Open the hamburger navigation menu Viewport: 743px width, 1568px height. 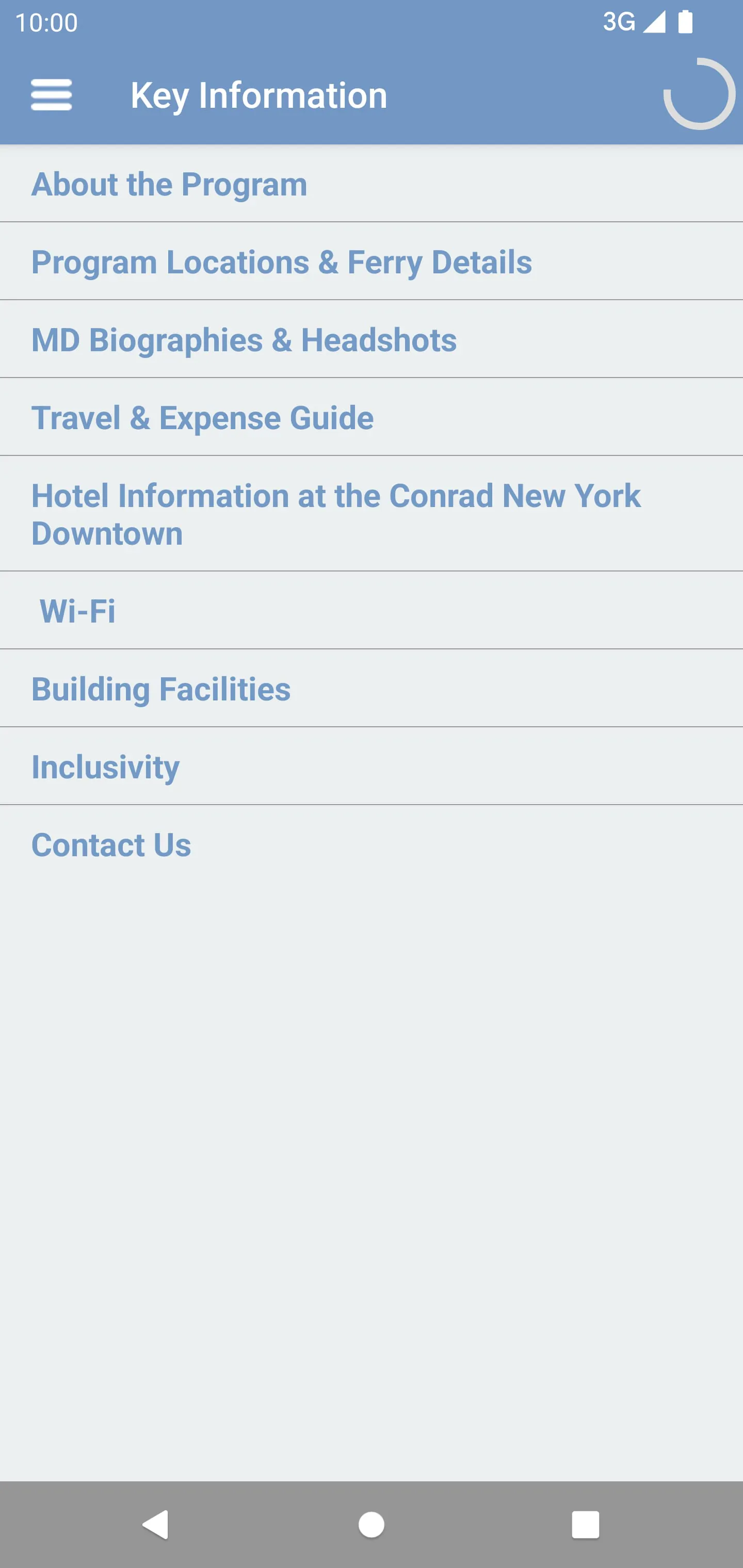point(51,94)
